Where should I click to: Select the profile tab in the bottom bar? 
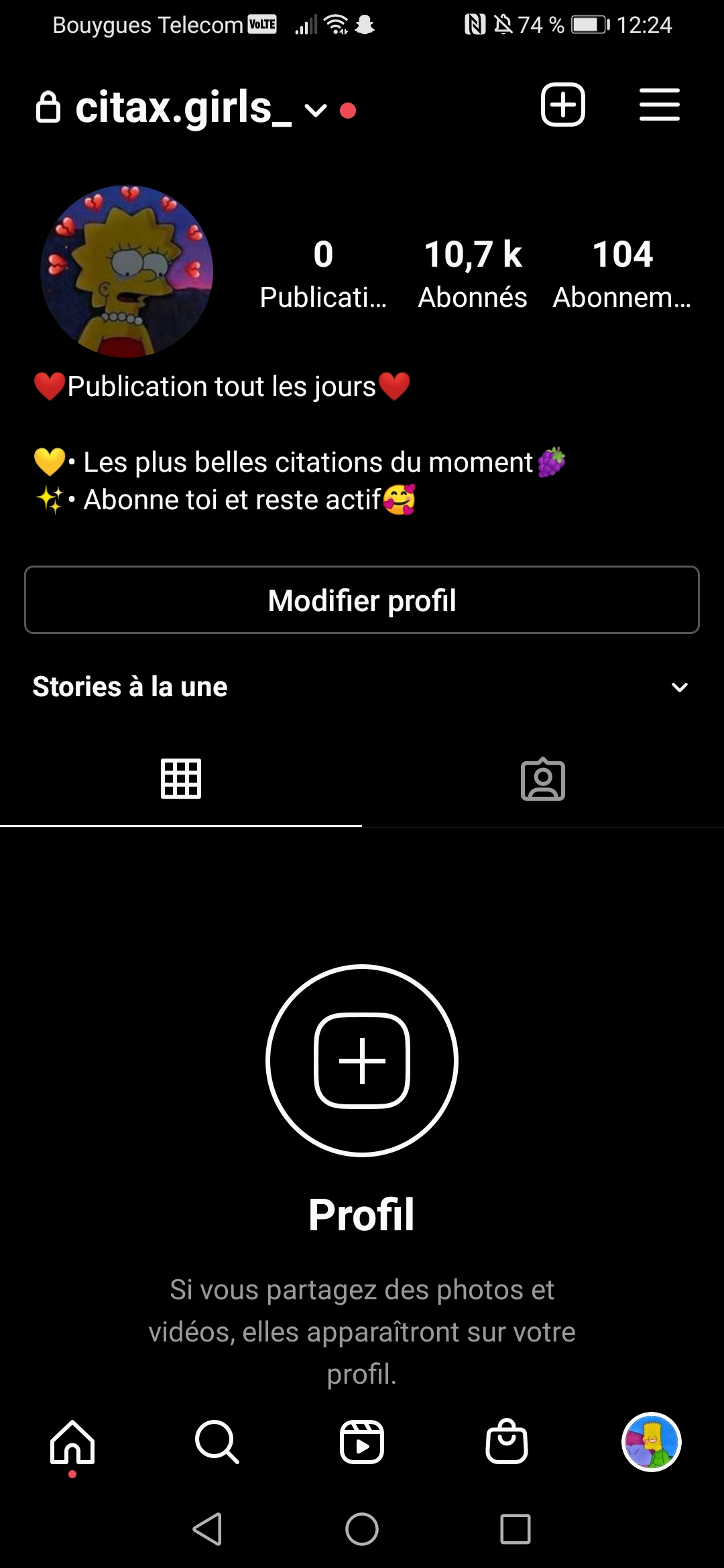652,1442
